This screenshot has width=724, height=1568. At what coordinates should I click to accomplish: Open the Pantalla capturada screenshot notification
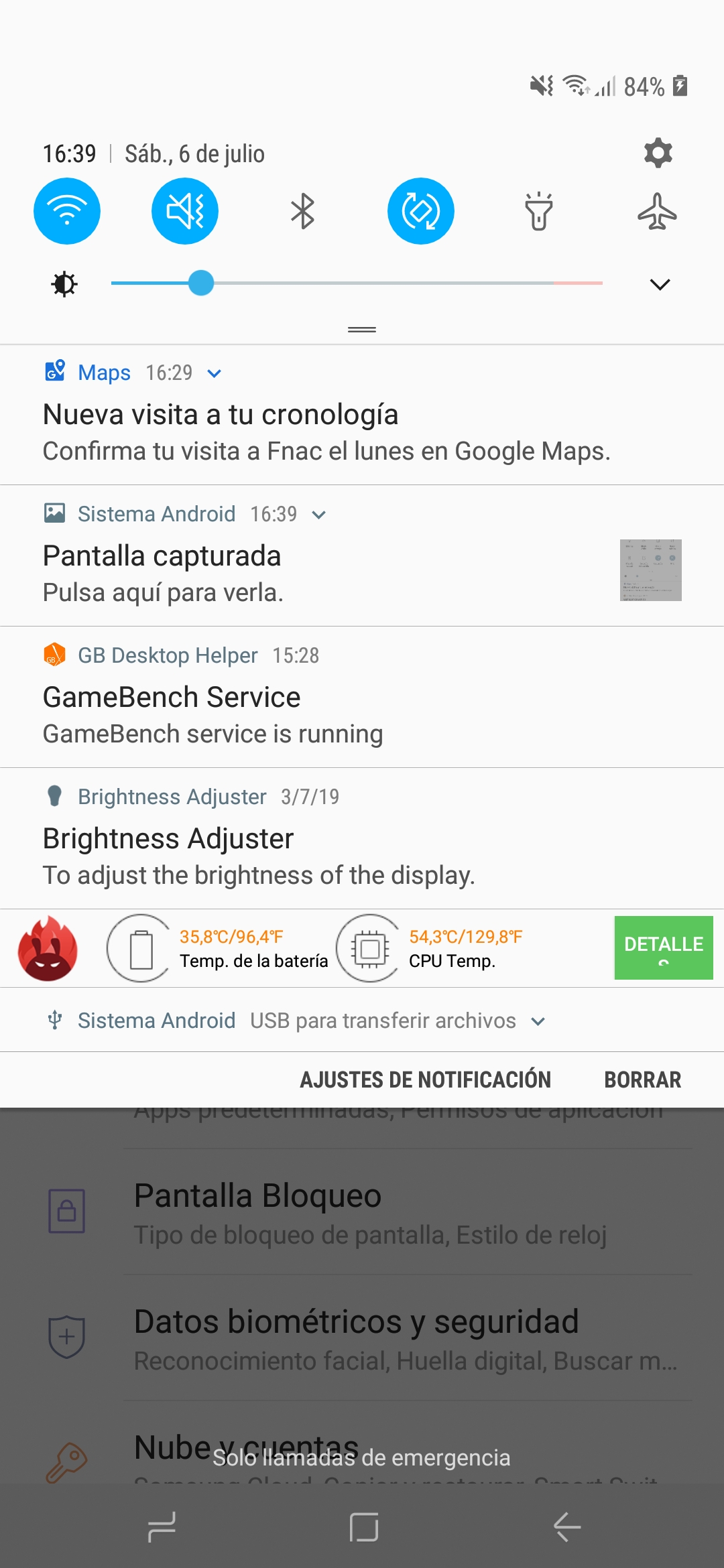click(x=362, y=556)
